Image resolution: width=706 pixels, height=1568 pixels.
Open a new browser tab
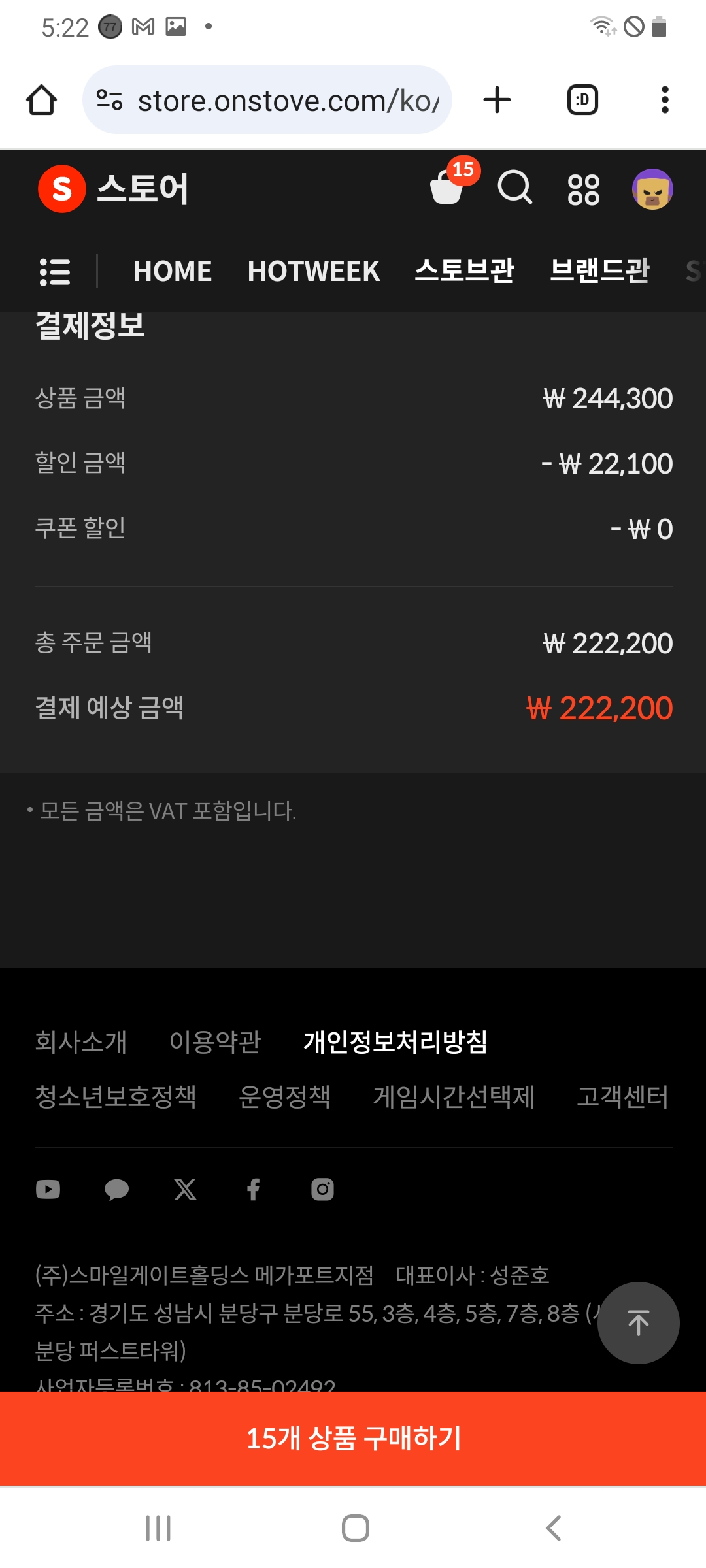(x=497, y=100)
